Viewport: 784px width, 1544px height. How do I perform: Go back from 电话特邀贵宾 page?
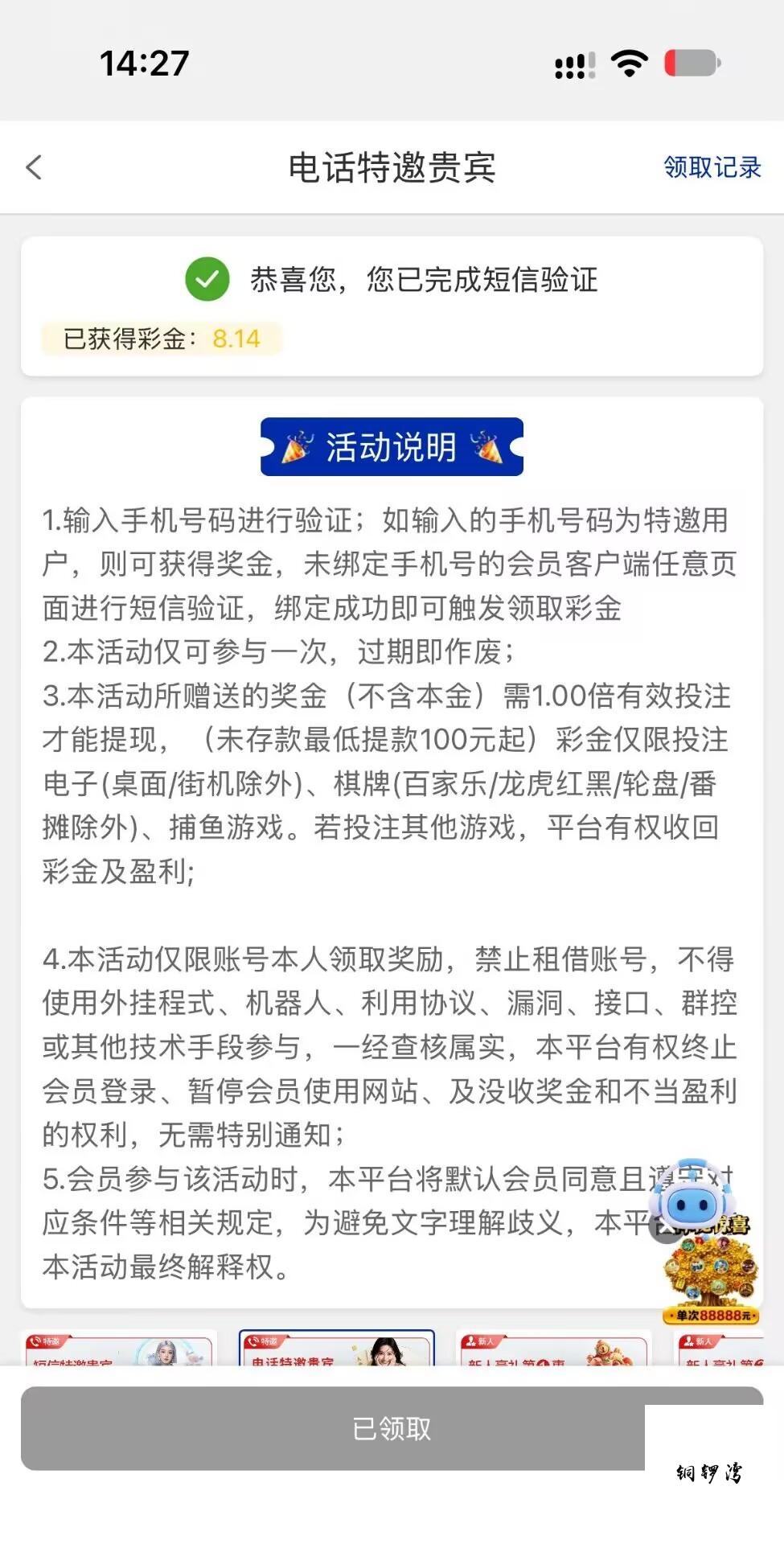click(x=34, y=167)
